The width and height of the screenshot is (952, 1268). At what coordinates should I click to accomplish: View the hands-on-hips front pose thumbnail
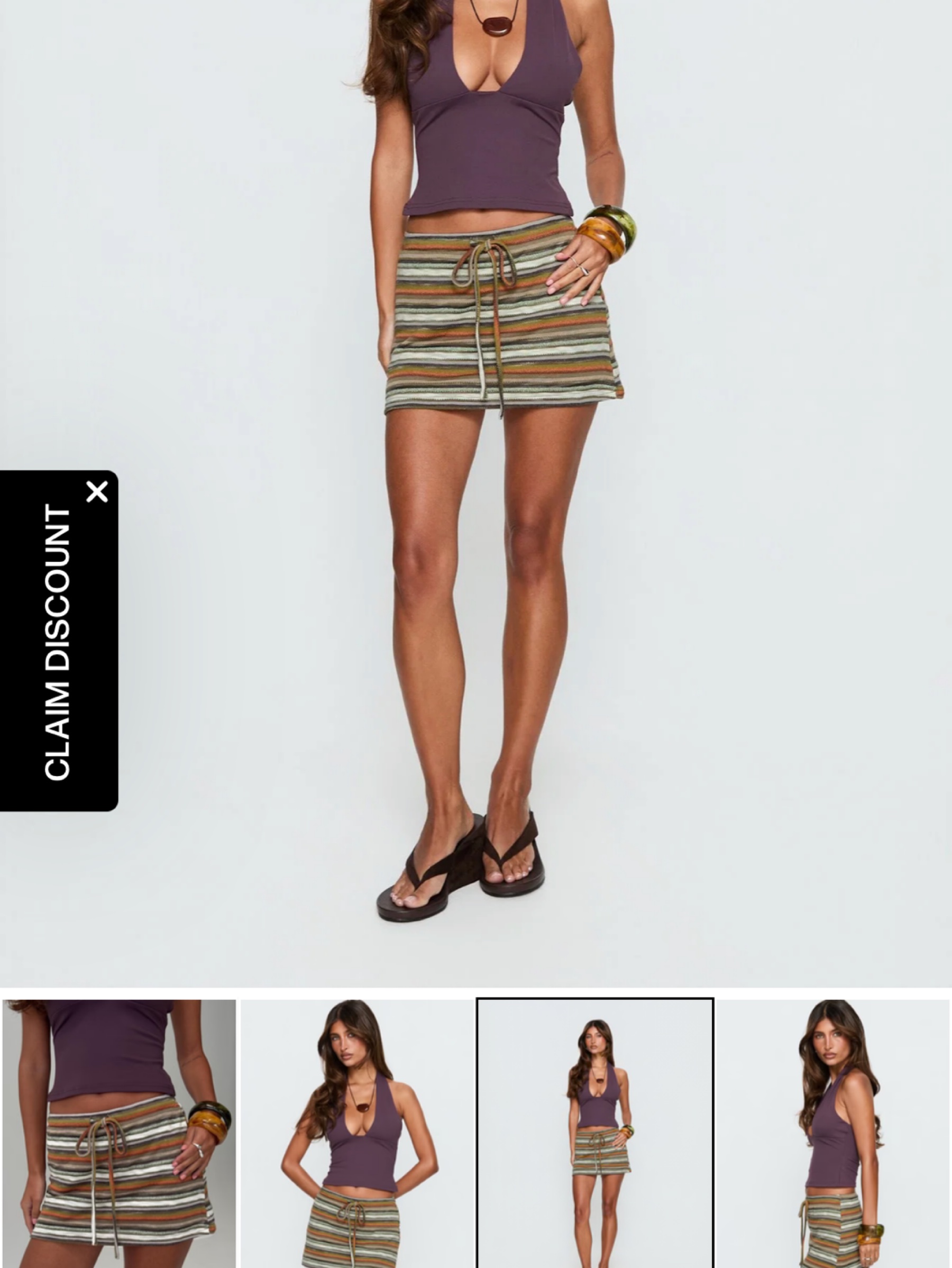357,1134
